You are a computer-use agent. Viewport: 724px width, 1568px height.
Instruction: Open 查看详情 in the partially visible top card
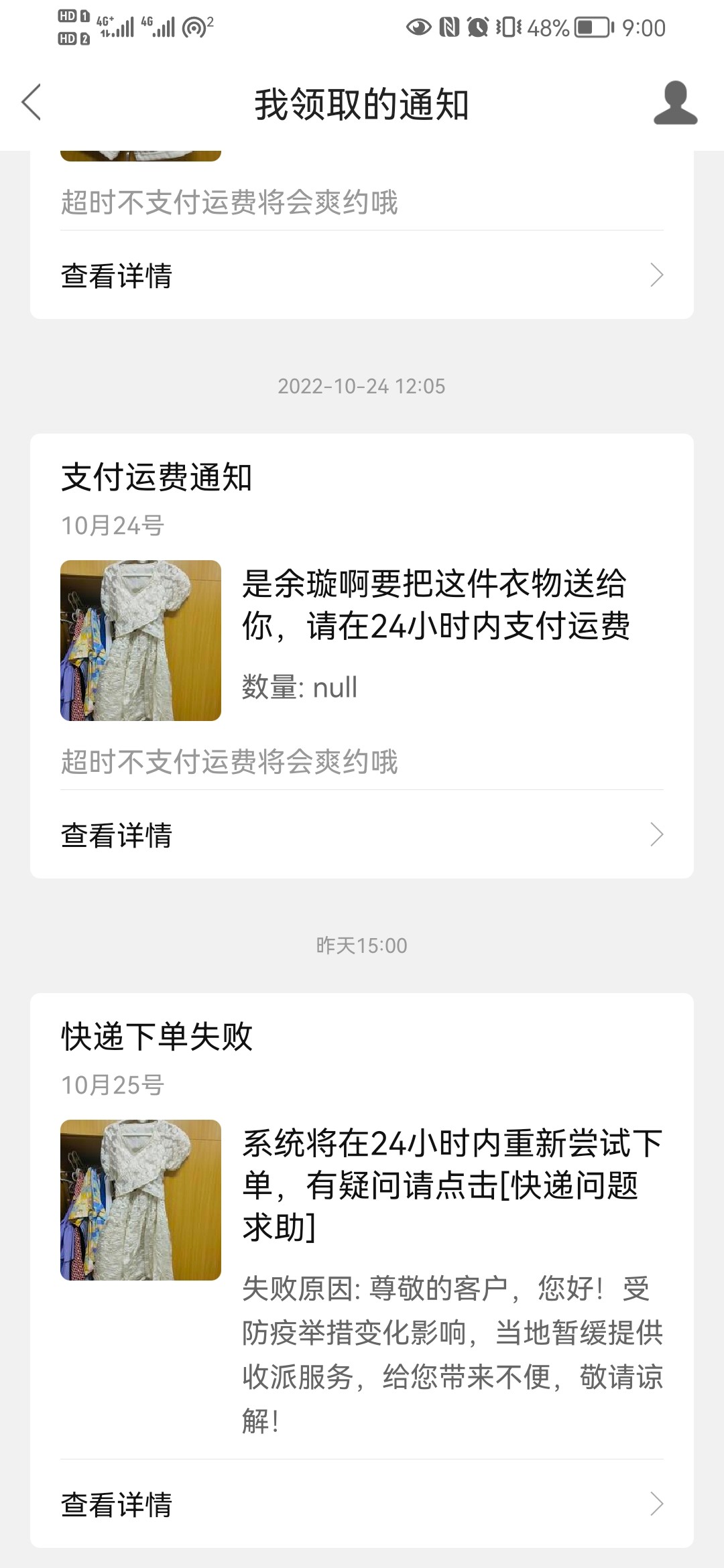(361, 275)
